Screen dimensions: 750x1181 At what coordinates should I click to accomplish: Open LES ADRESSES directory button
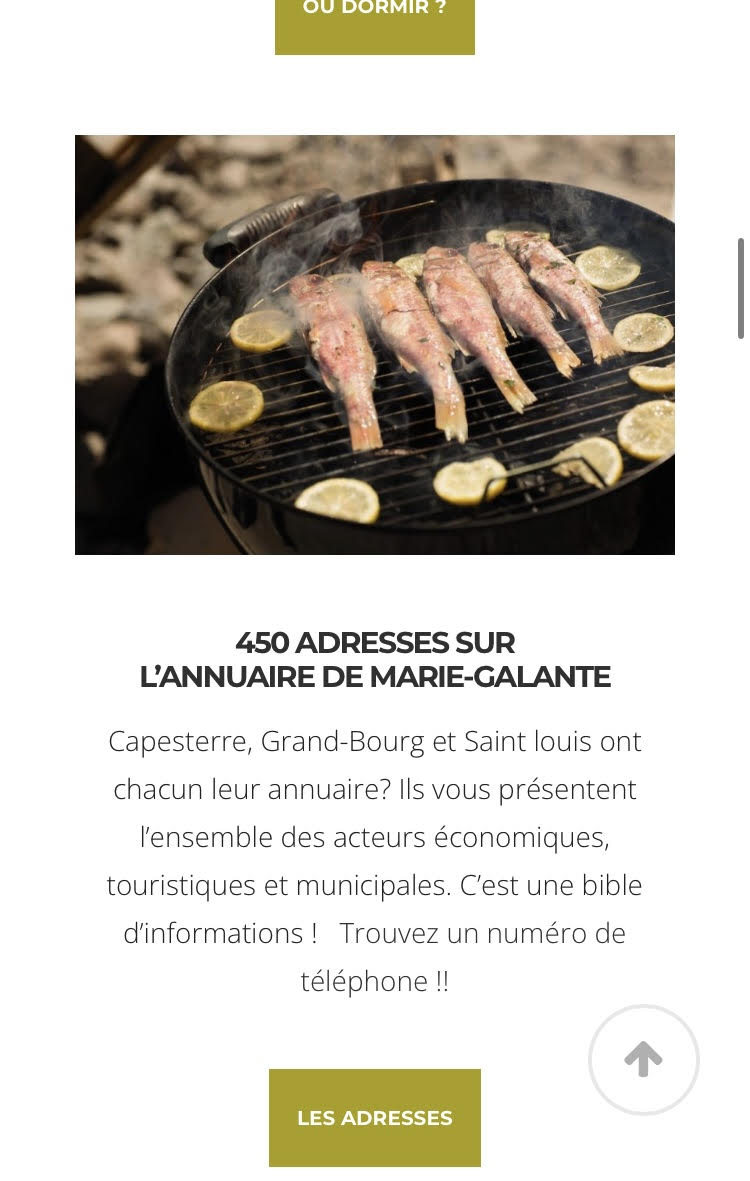374,1117
